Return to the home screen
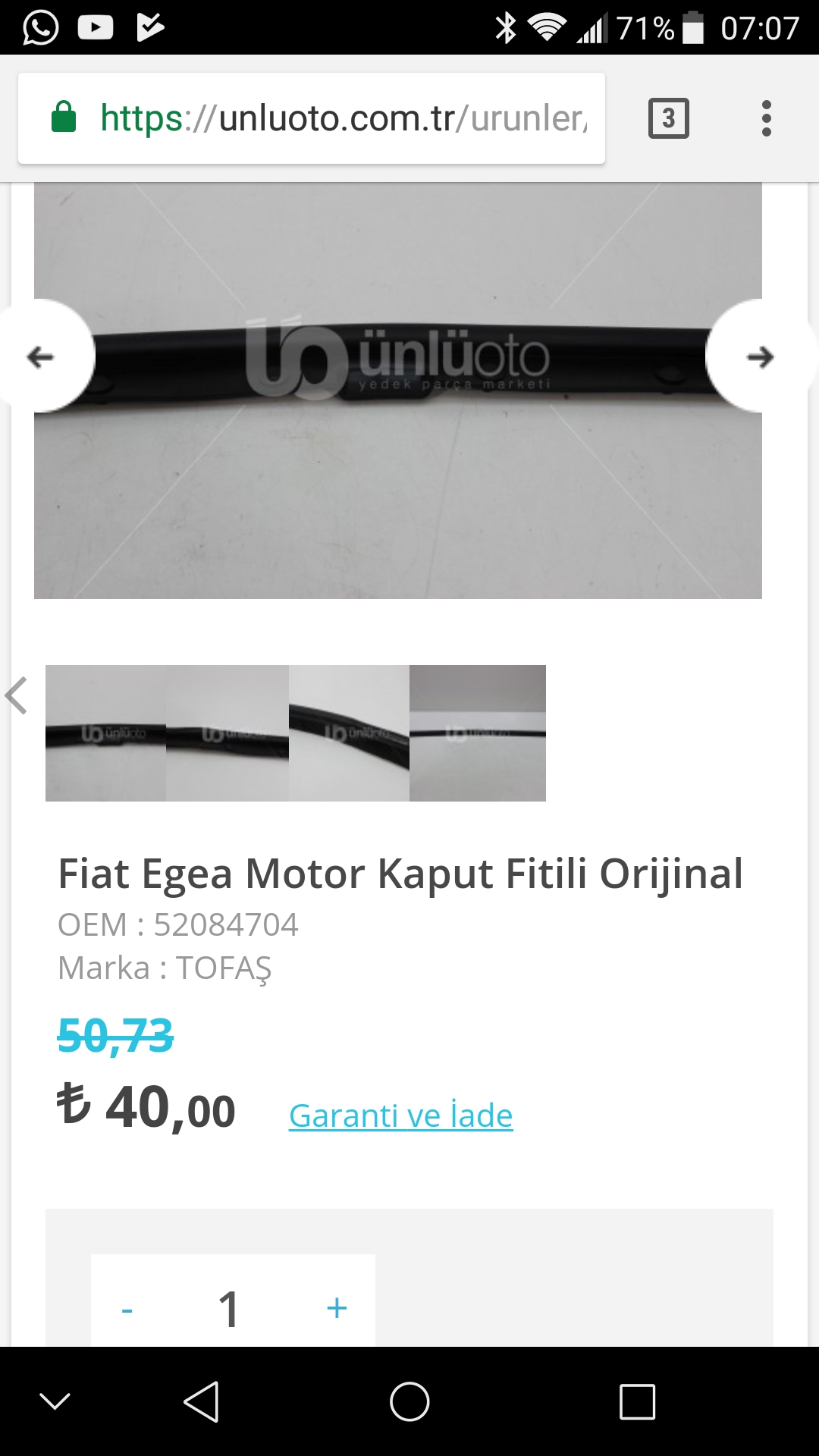The image size is (819, 1456). coord(409,1401)
